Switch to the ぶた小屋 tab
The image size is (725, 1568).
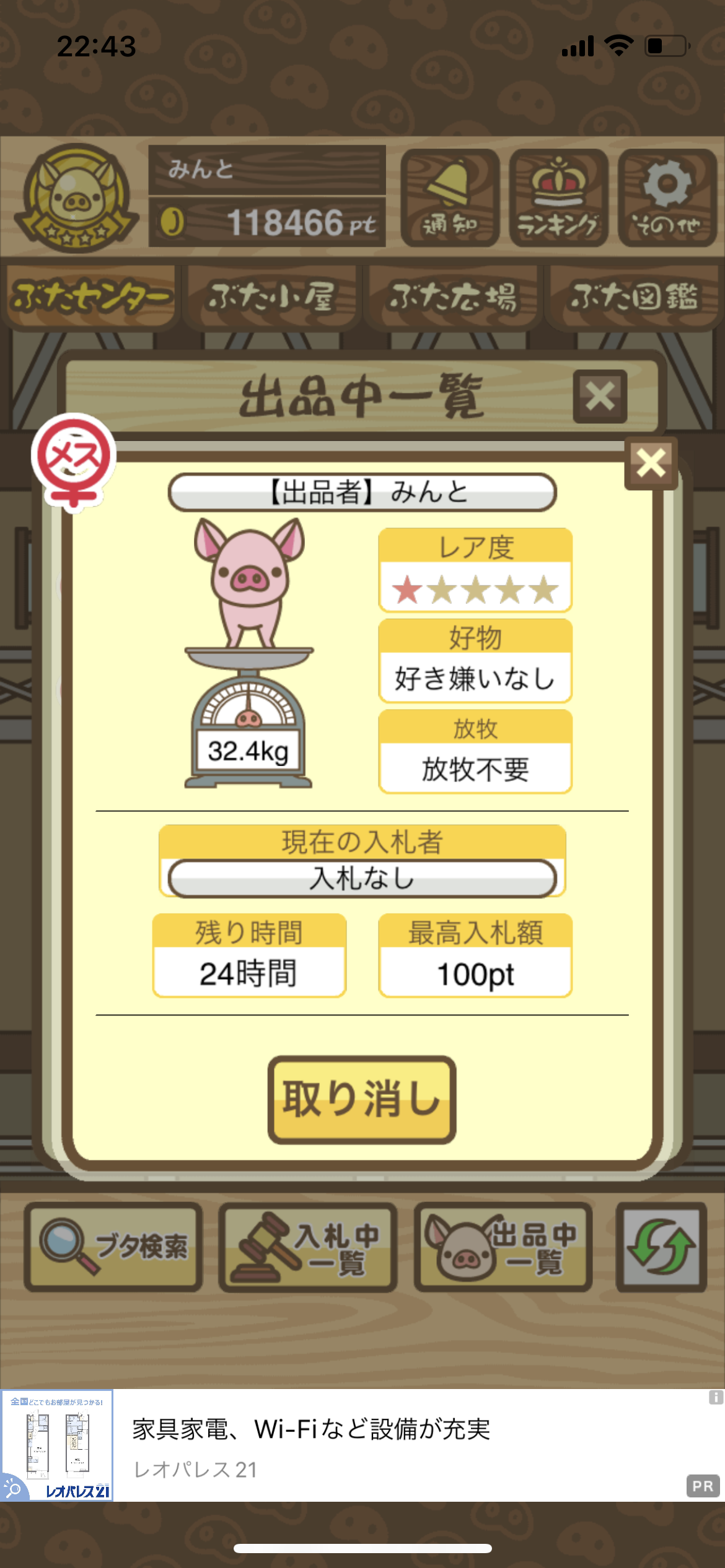[272, 297]
